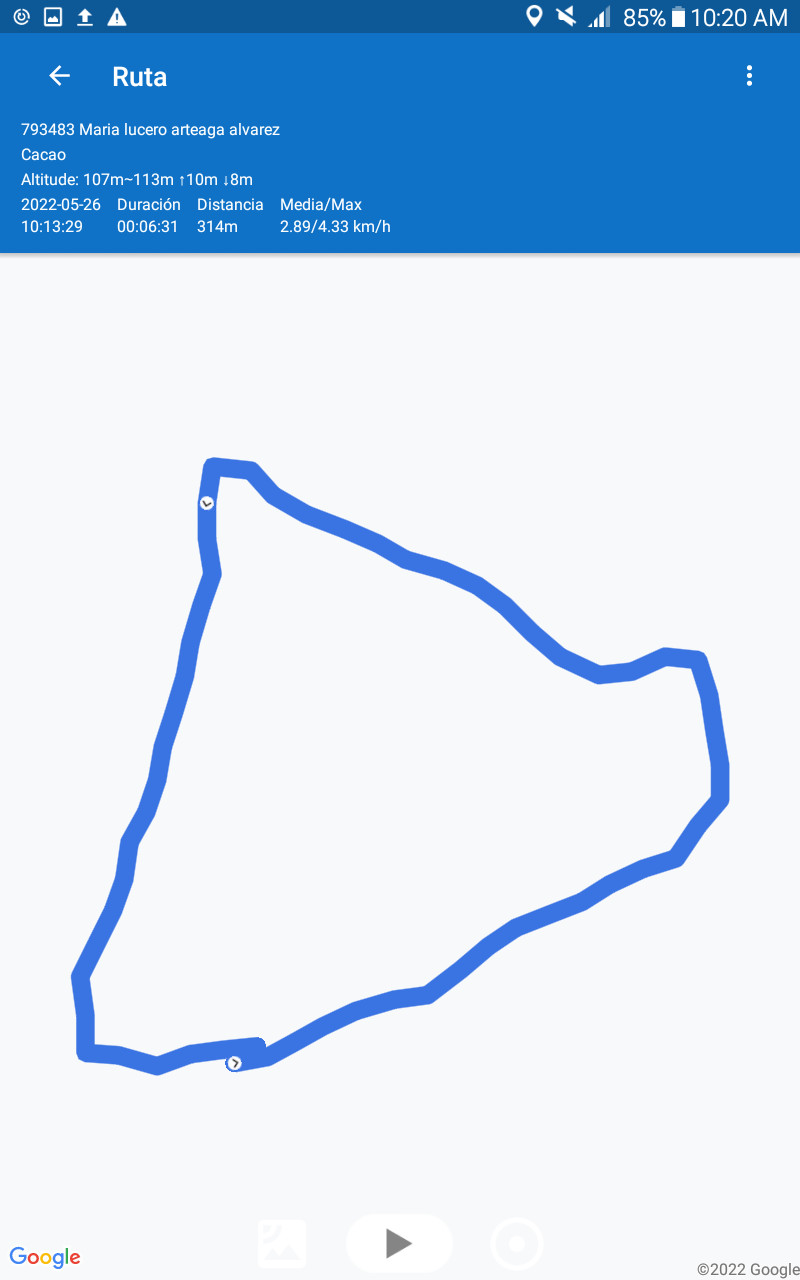Screen dimensions: 800x1280
Task: Go back from the Ruta screen
Action: tap(59, 76)
